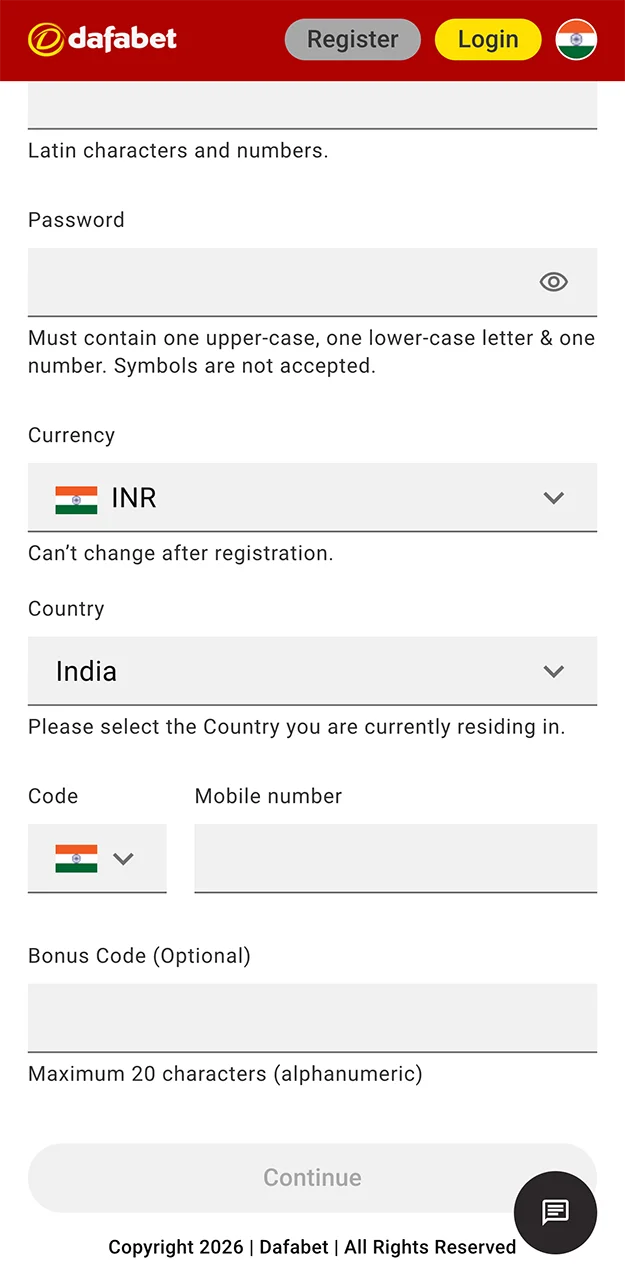Open the India flag language selector

576,40
